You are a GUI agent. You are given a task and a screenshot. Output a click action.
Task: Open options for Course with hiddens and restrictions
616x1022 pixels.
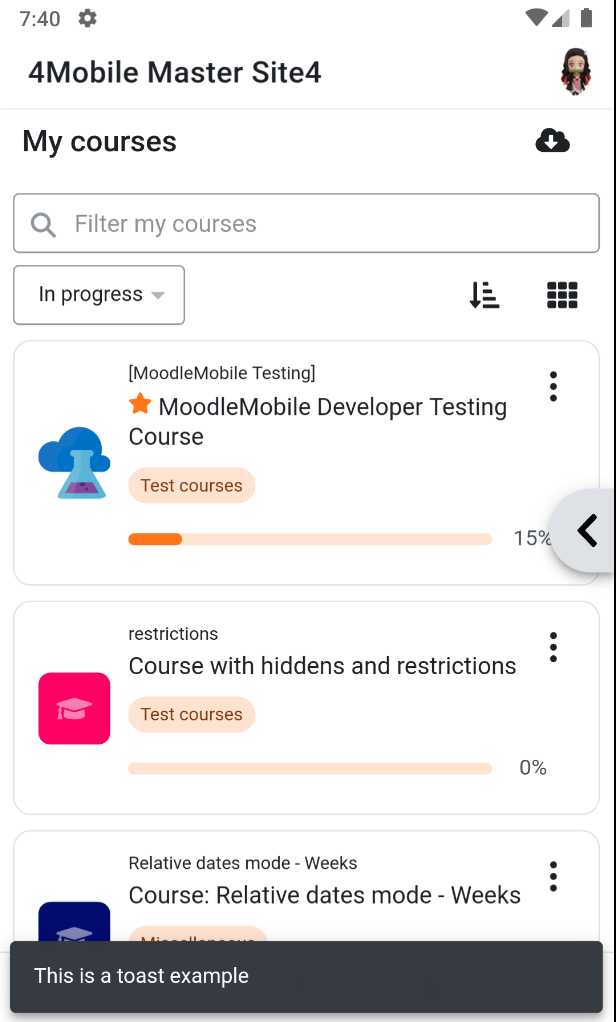[x=553, y=647]
